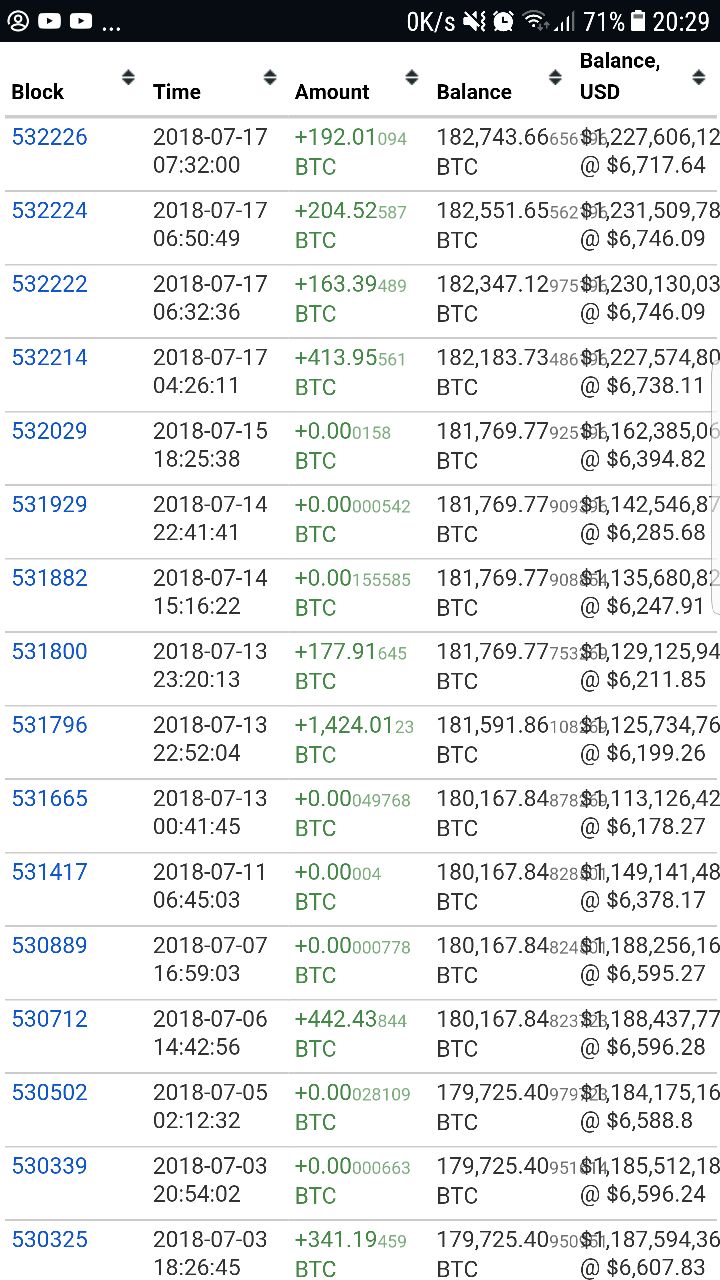720x1280 pixels.
Task: View block 531417
Action: click(x=49, y=872)
